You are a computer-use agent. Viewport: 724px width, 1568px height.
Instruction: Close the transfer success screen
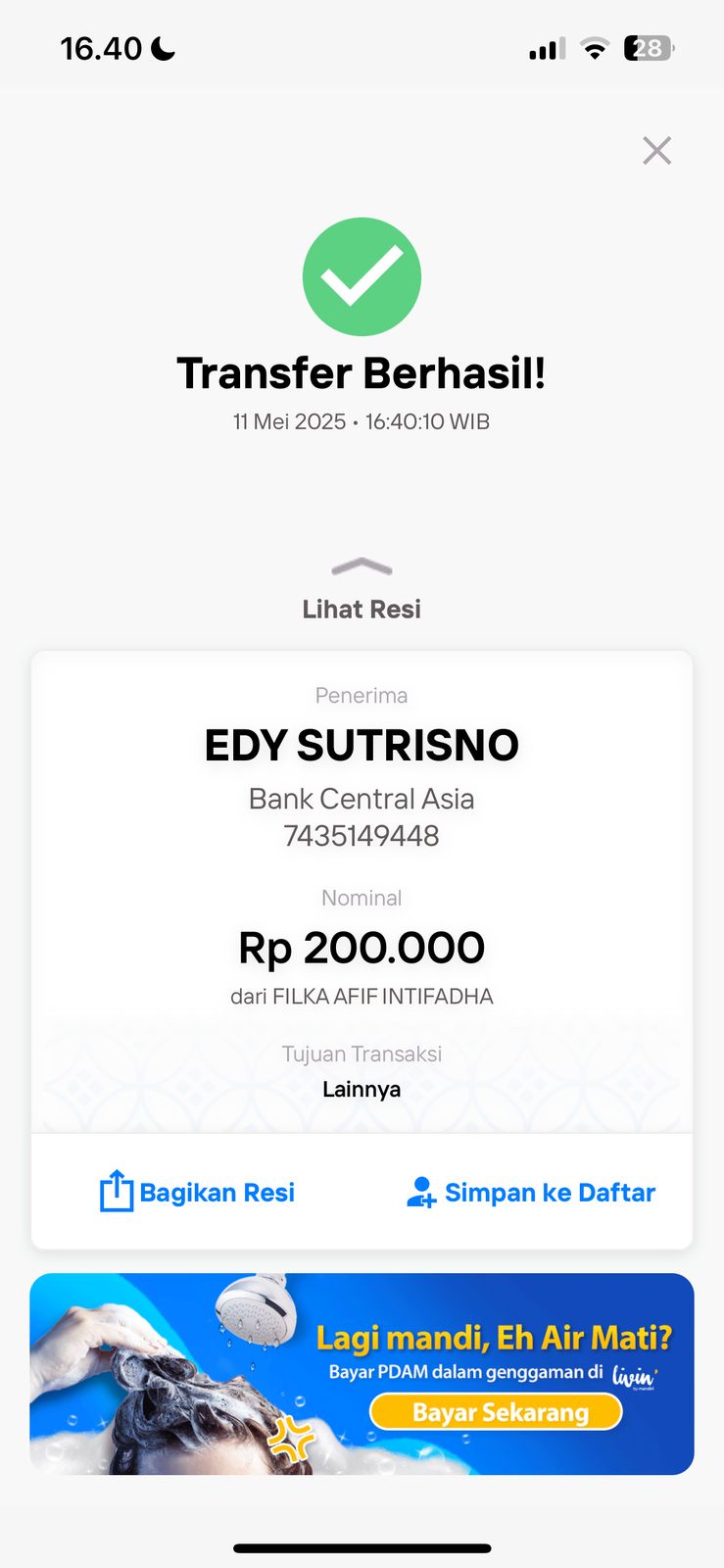click(x=656, y=150)
